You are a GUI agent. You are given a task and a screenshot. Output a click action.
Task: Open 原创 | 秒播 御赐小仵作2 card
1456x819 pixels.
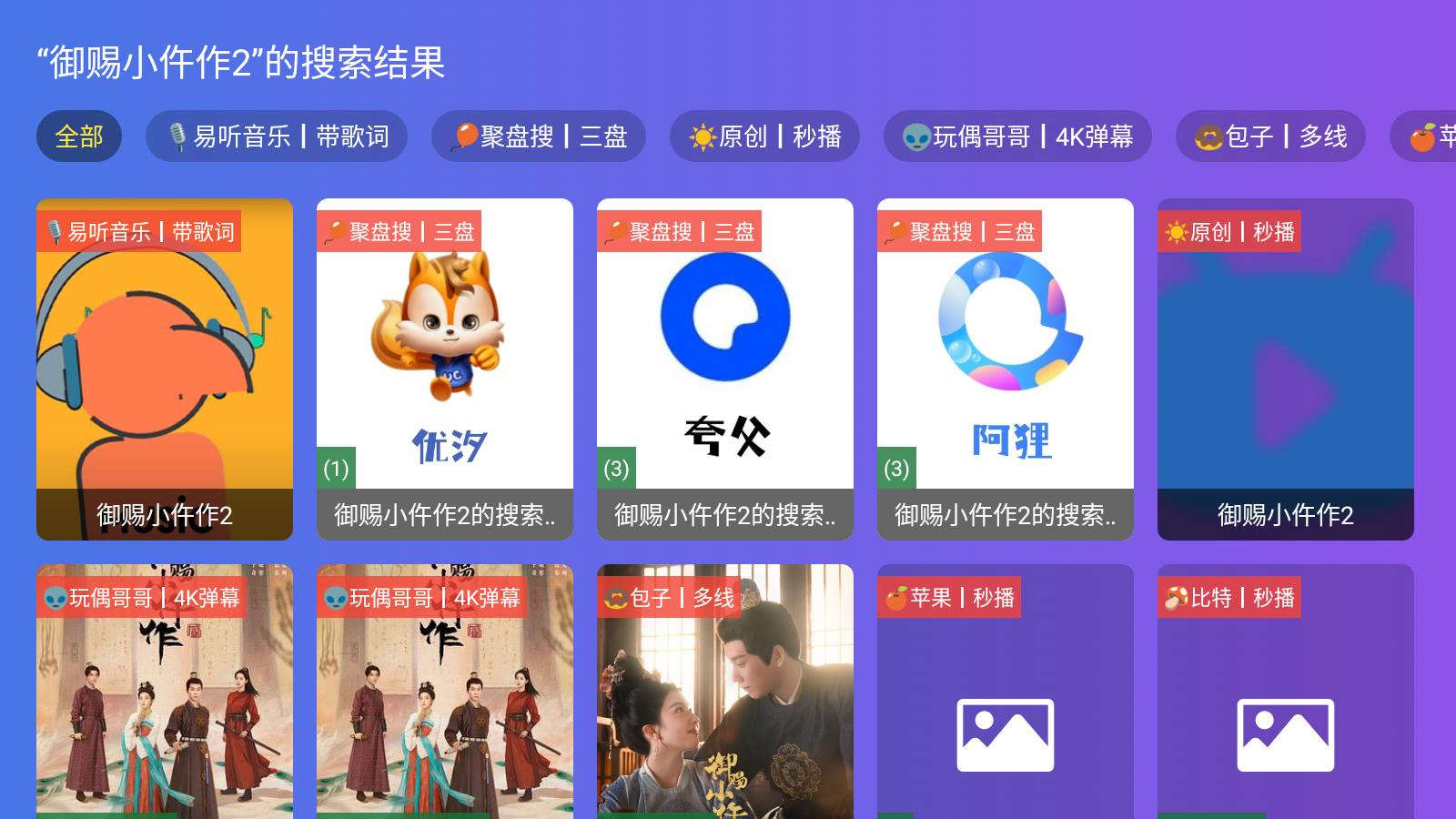pos(1286,369)
